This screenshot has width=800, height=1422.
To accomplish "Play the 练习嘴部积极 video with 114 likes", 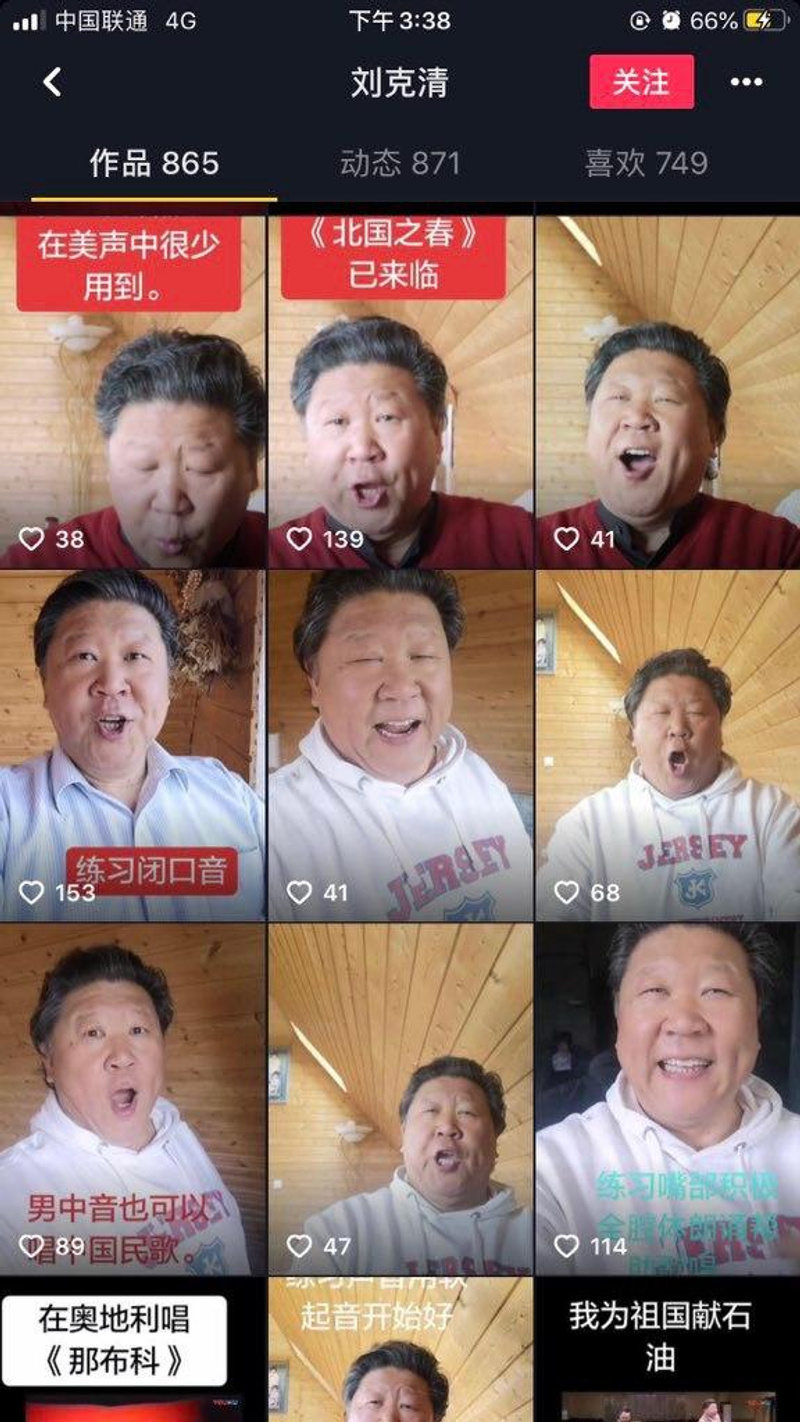I will point(668,1098).
